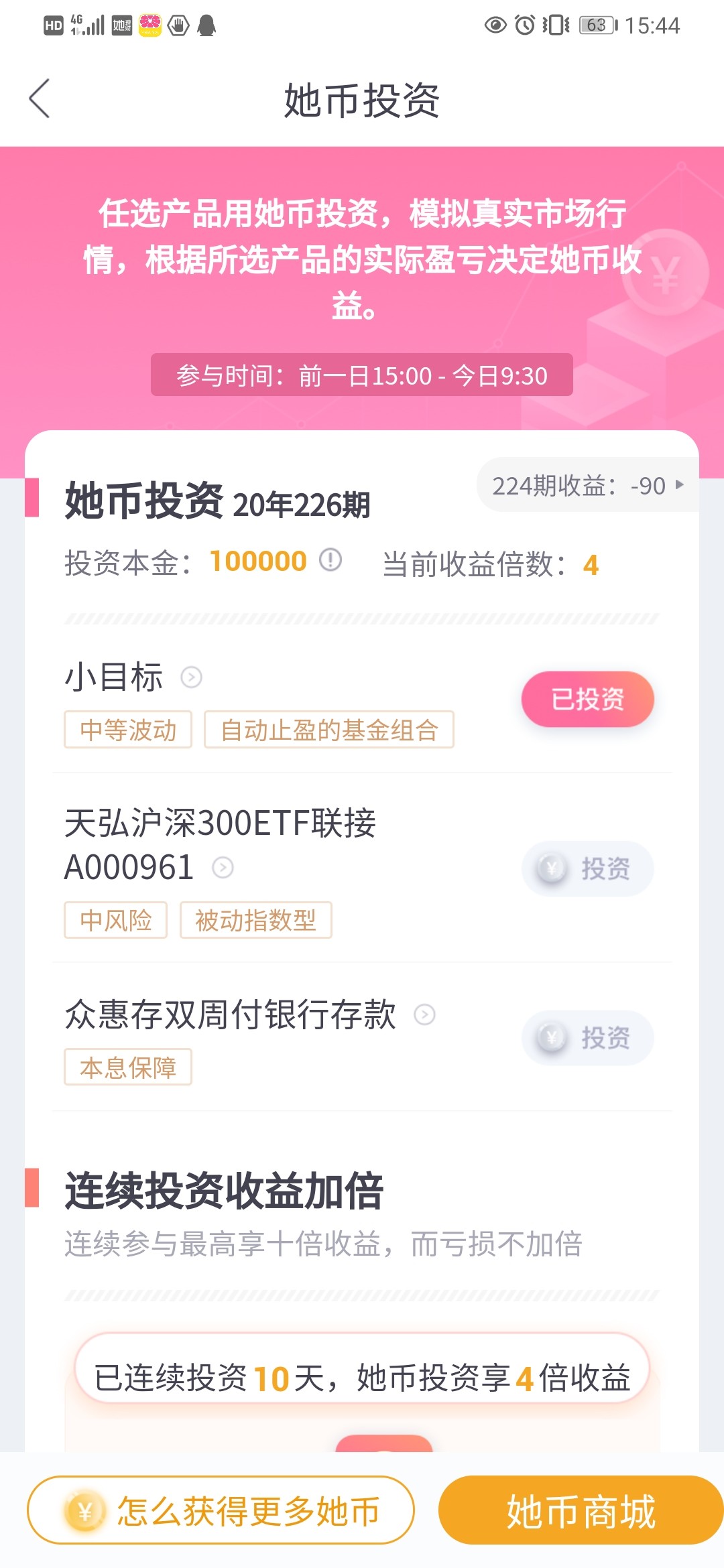Open details arrow beside 众惠存双周付银行存款
The height and width of the screenshot is (1568, 724).
(x=424, y=1015)
